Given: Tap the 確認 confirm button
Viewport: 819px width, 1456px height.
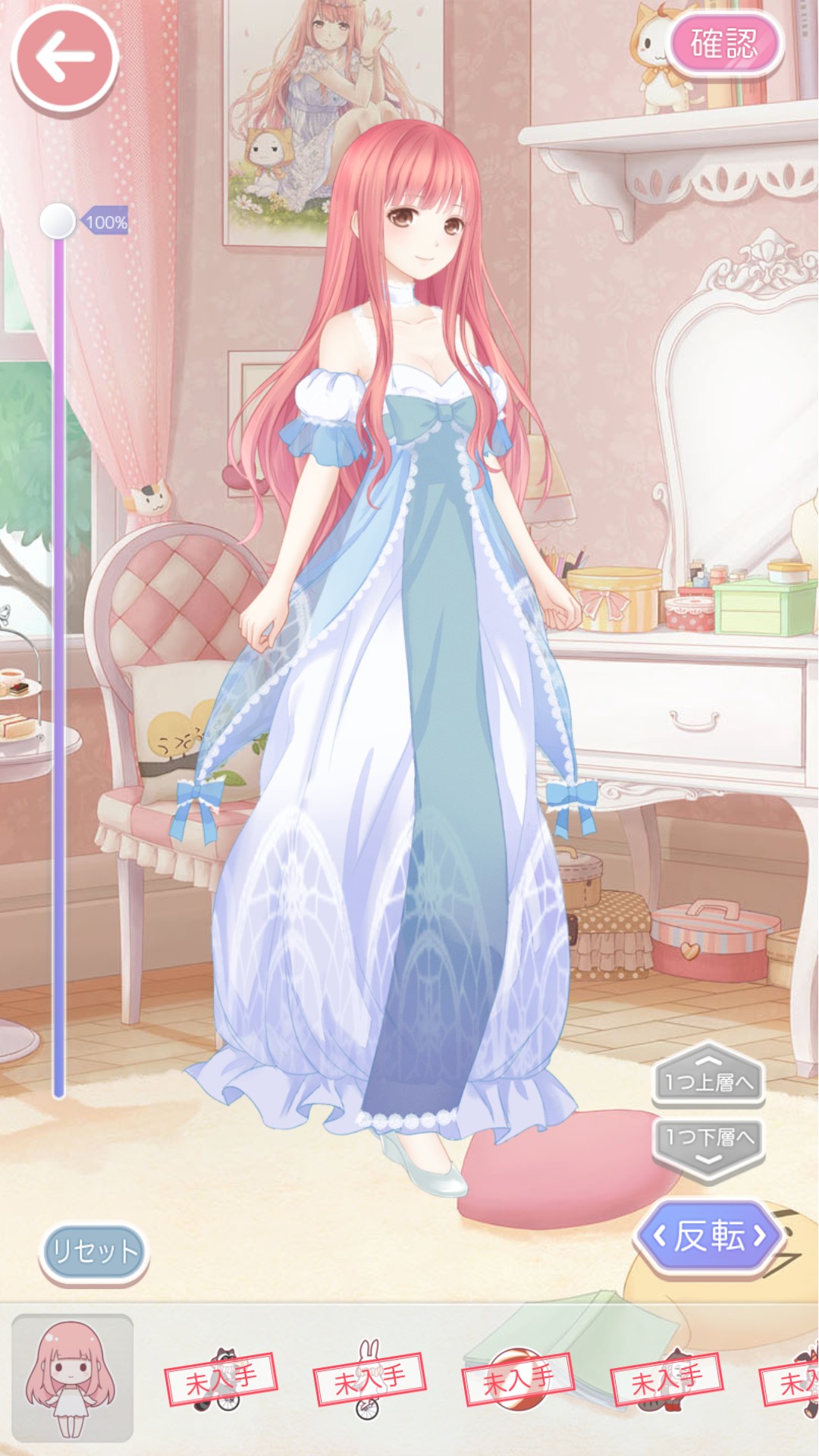Looking at the screenshot, I should point(725,42).
